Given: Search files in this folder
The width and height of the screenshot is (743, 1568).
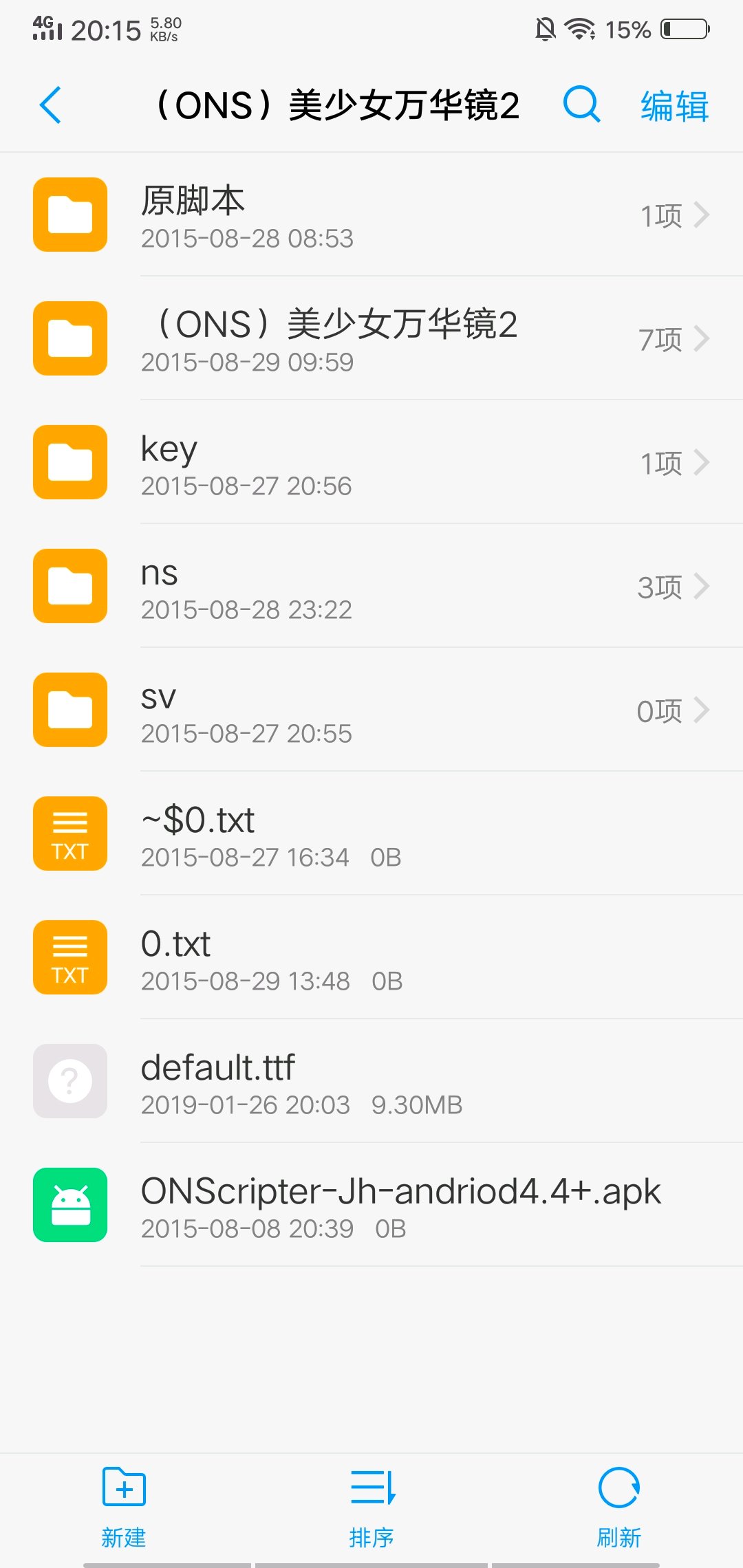Looking at the screenshot, I should click(581, 105).
